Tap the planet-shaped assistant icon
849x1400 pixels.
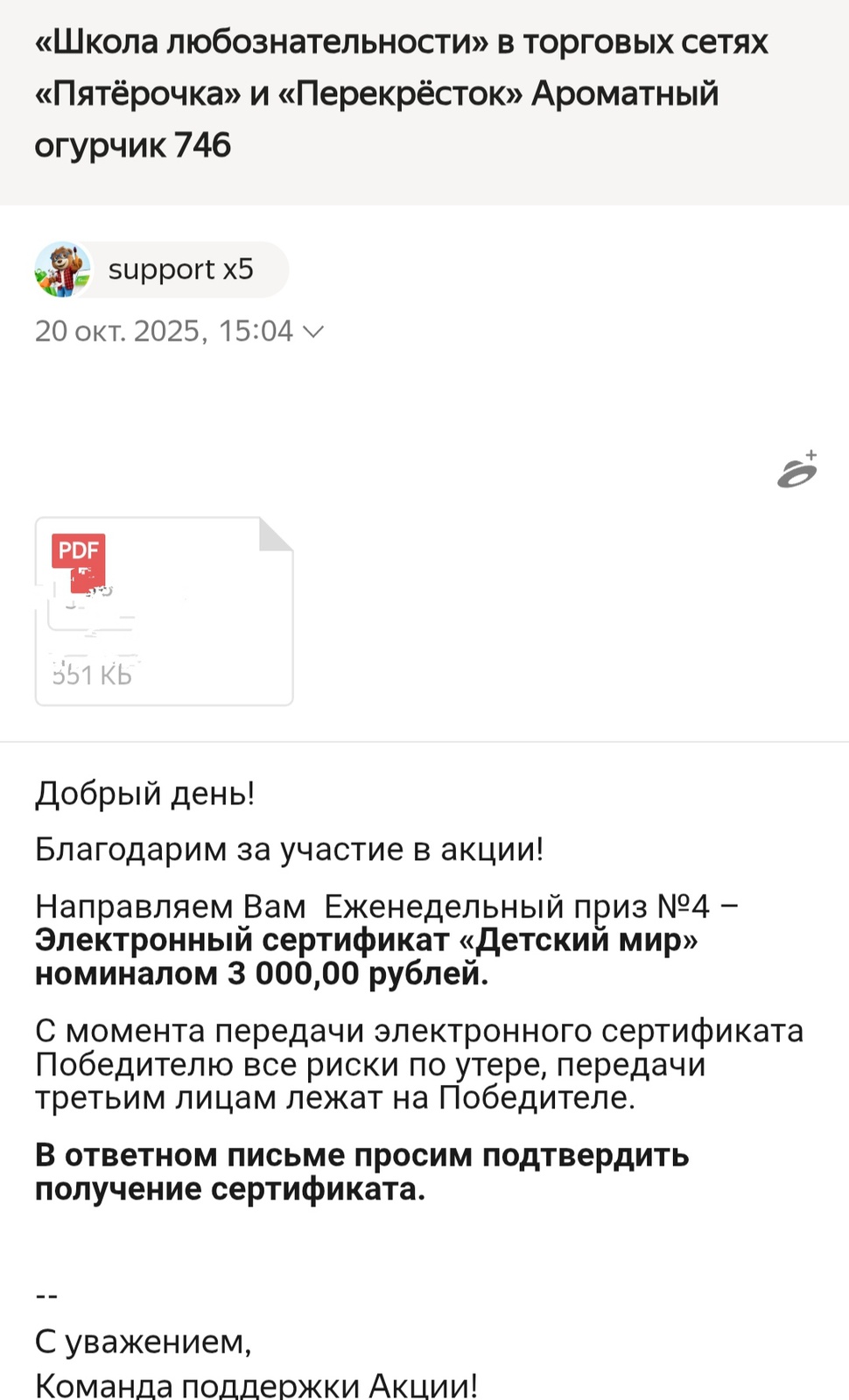point(797,472)
